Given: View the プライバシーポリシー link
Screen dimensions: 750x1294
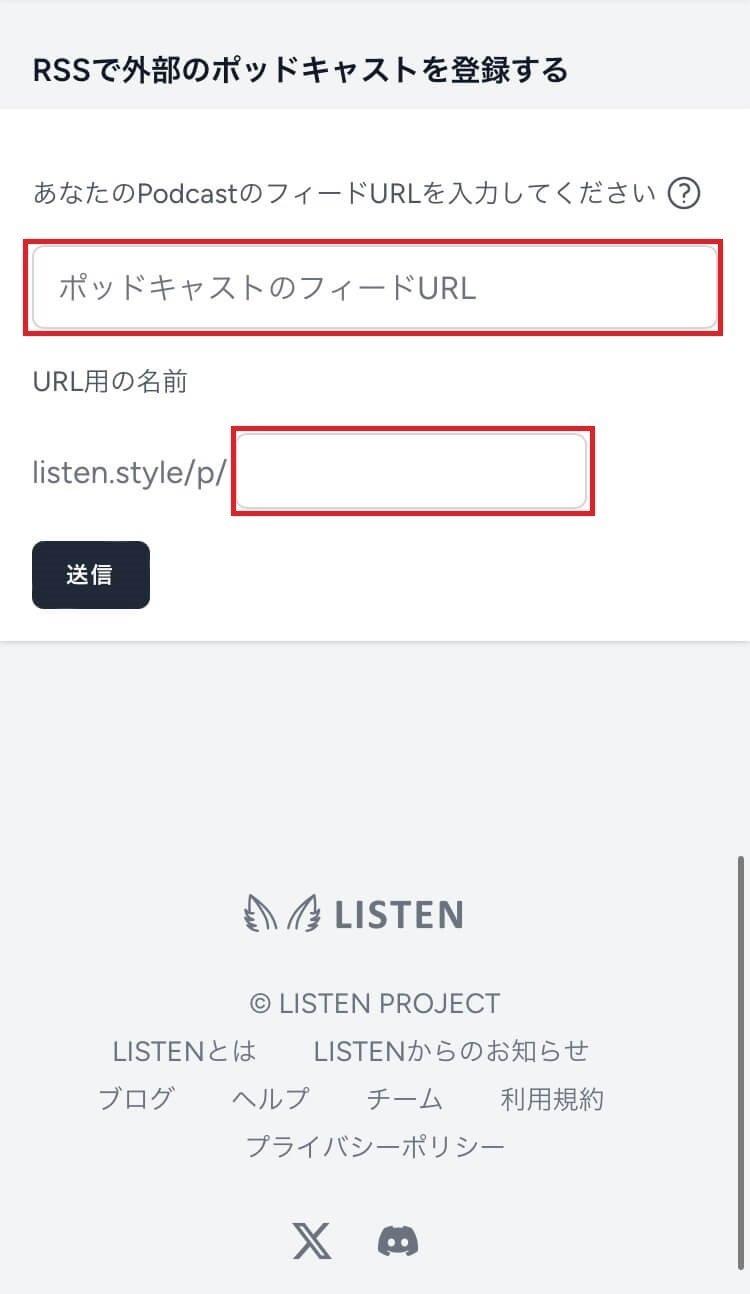Looking at the screenshot, I should click(375, 1147).
